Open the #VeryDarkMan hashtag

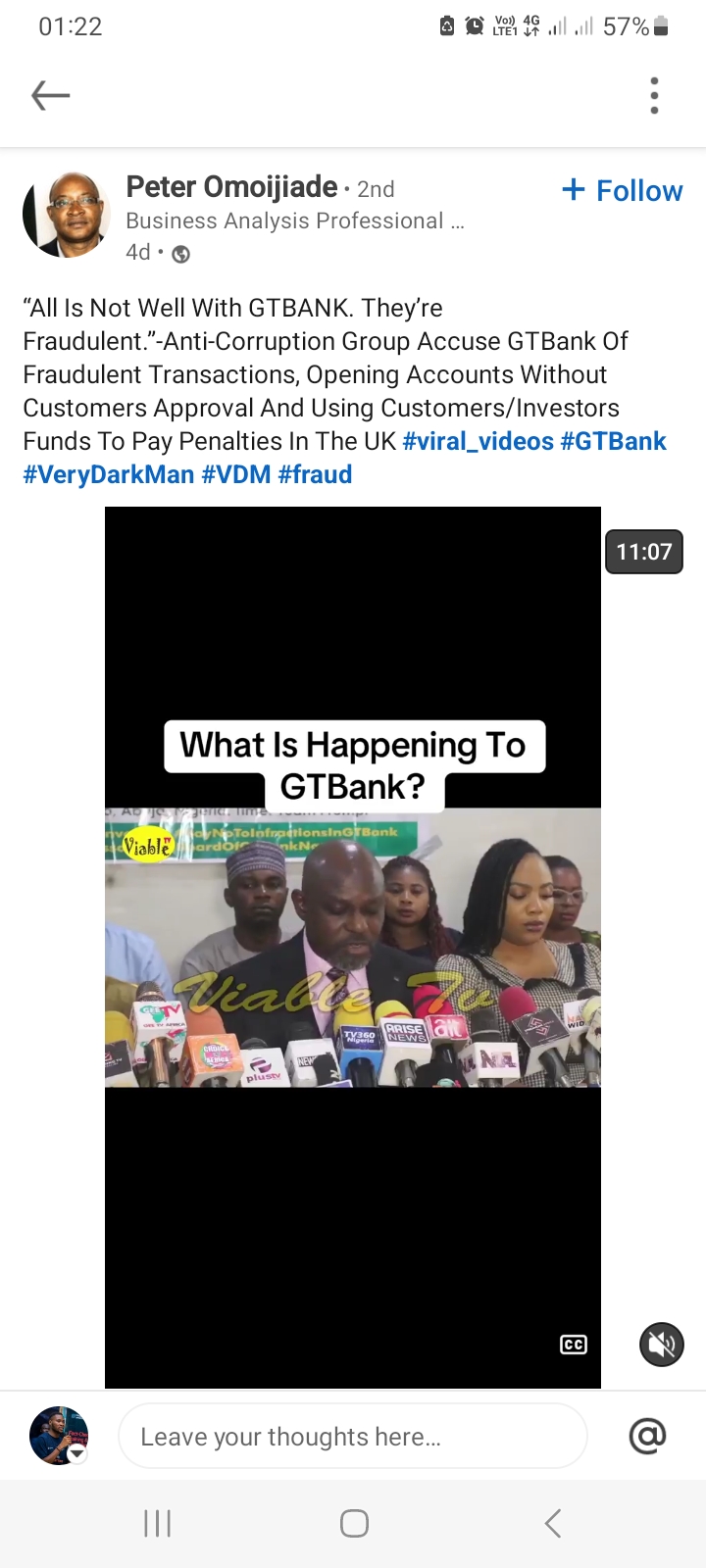108,474
